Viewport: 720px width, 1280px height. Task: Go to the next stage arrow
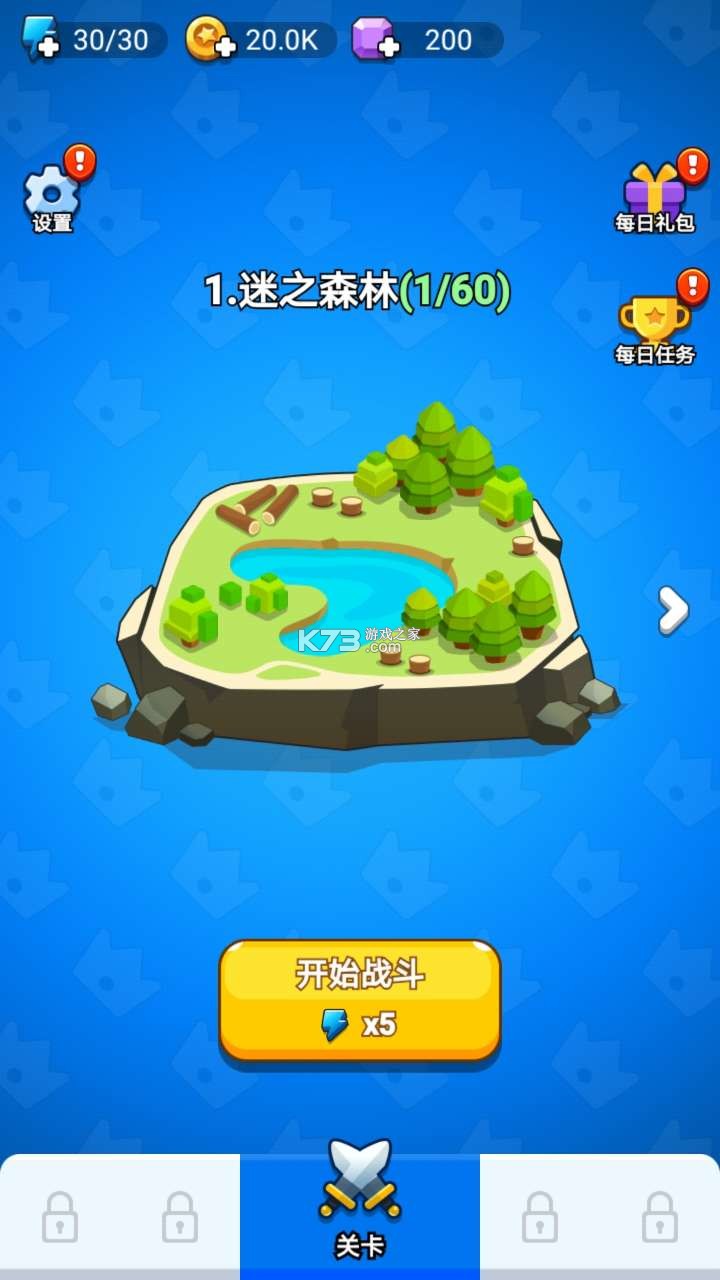click(672, 609)
